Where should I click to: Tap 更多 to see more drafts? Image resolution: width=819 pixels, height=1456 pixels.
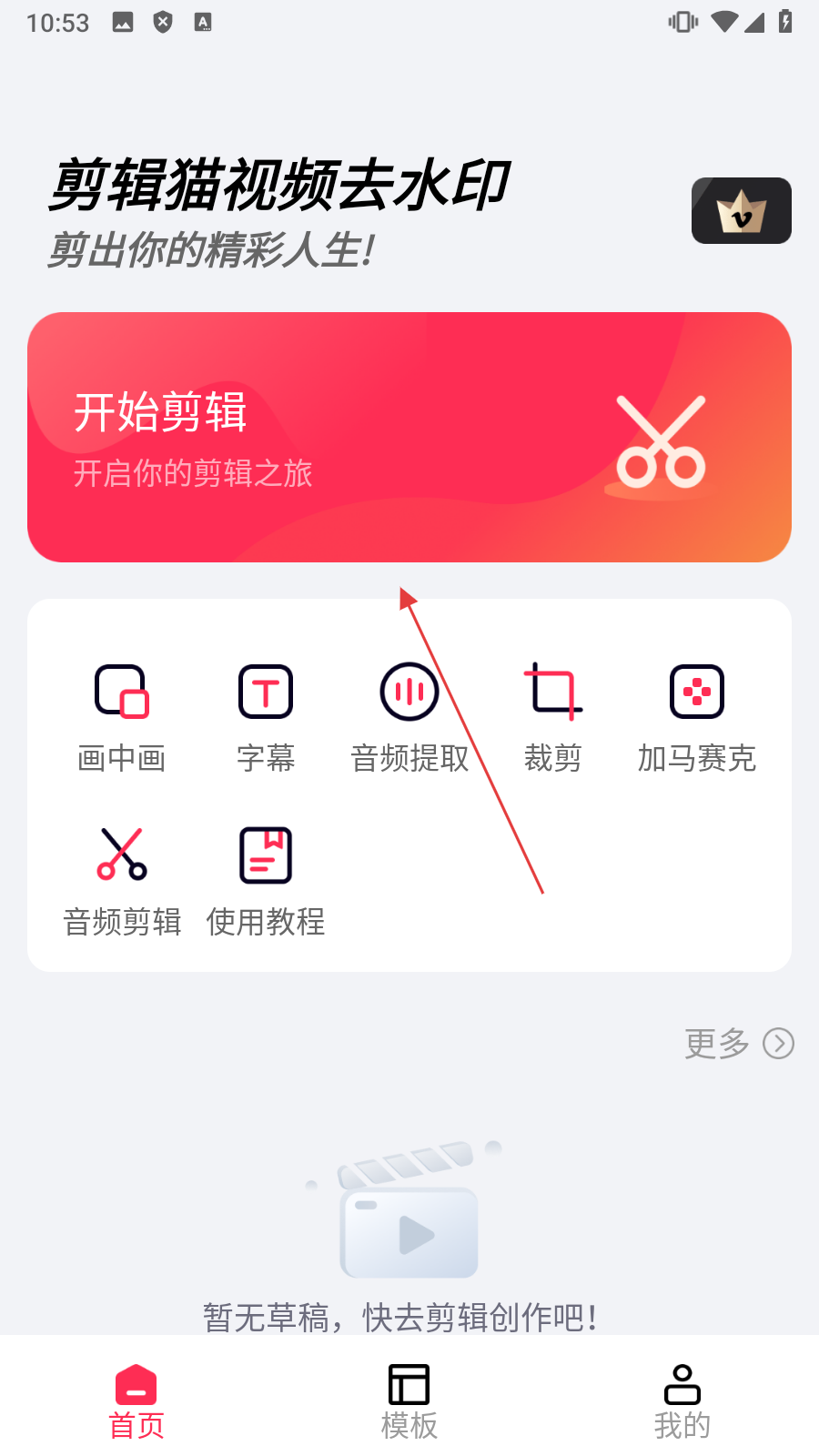[738, 1043]
